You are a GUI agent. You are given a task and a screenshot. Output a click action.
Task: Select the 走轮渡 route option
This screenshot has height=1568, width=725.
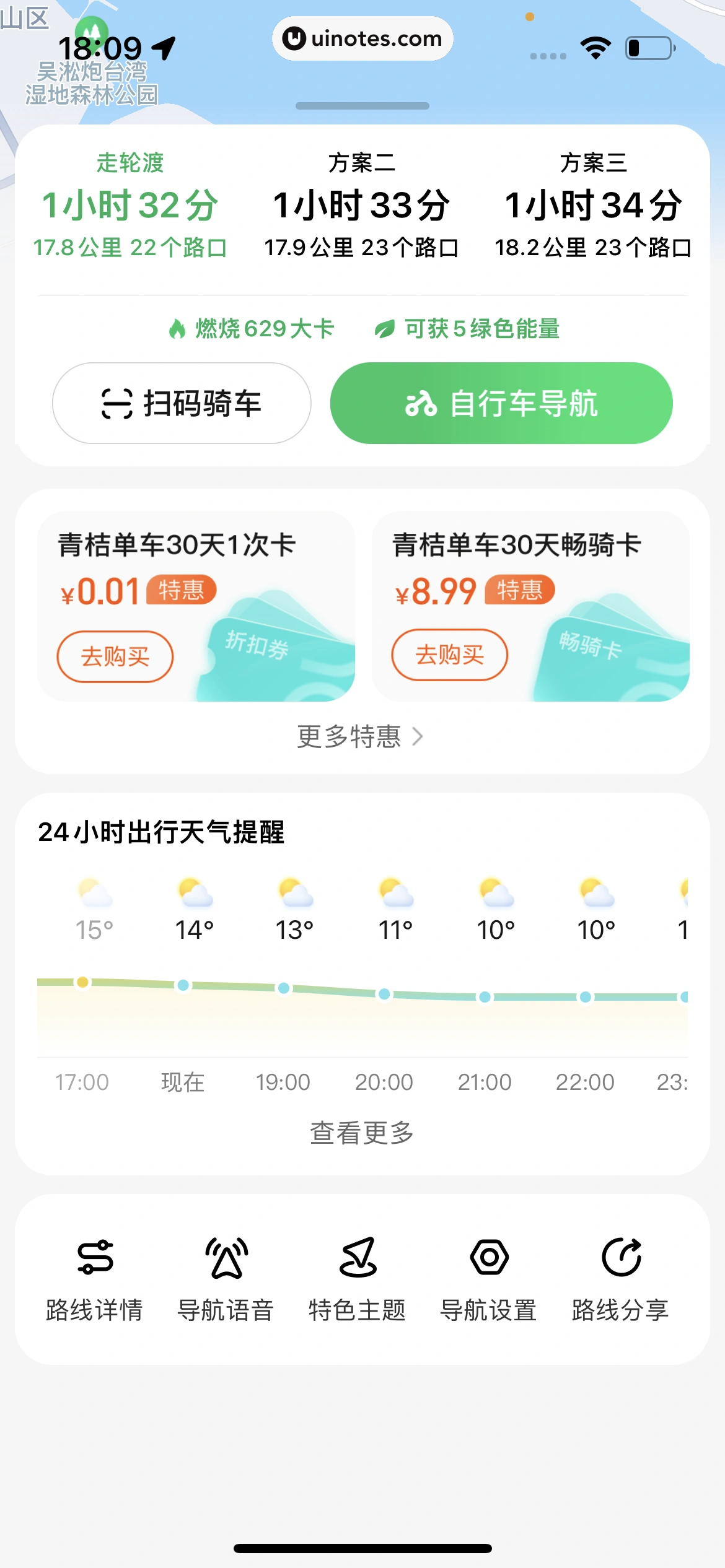130,206
